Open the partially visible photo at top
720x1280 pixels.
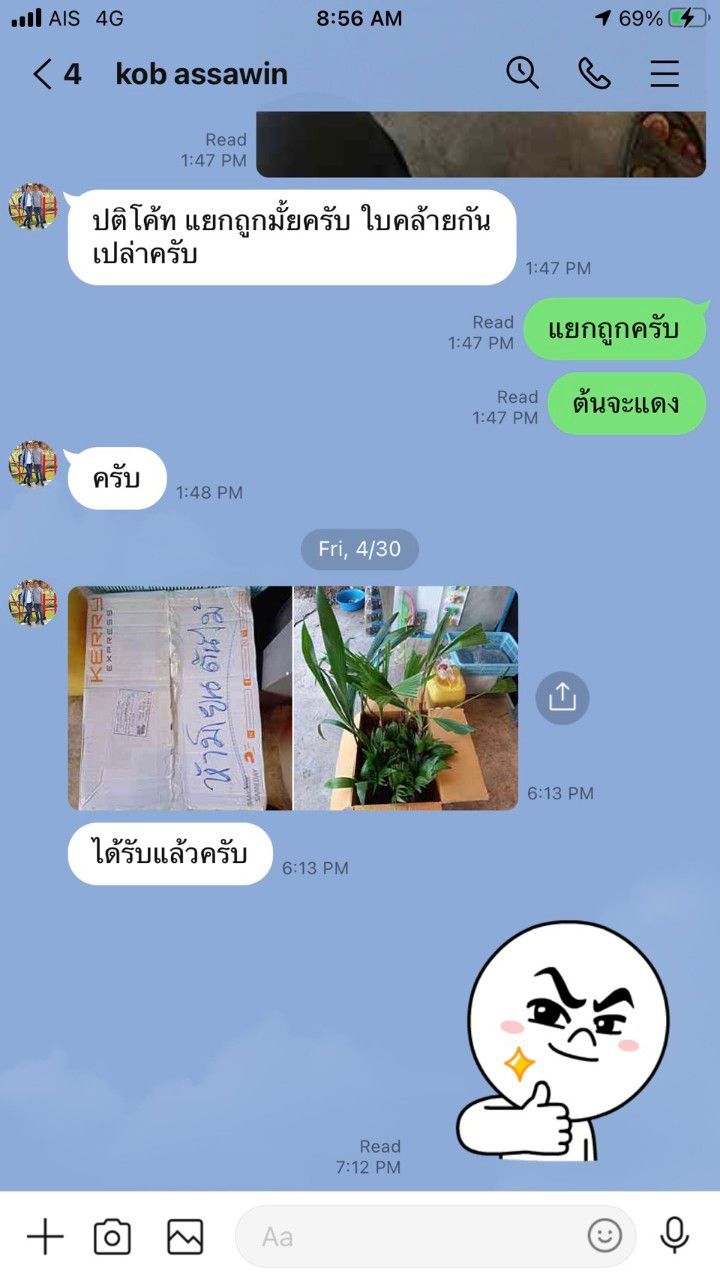(x=481, y=144)
